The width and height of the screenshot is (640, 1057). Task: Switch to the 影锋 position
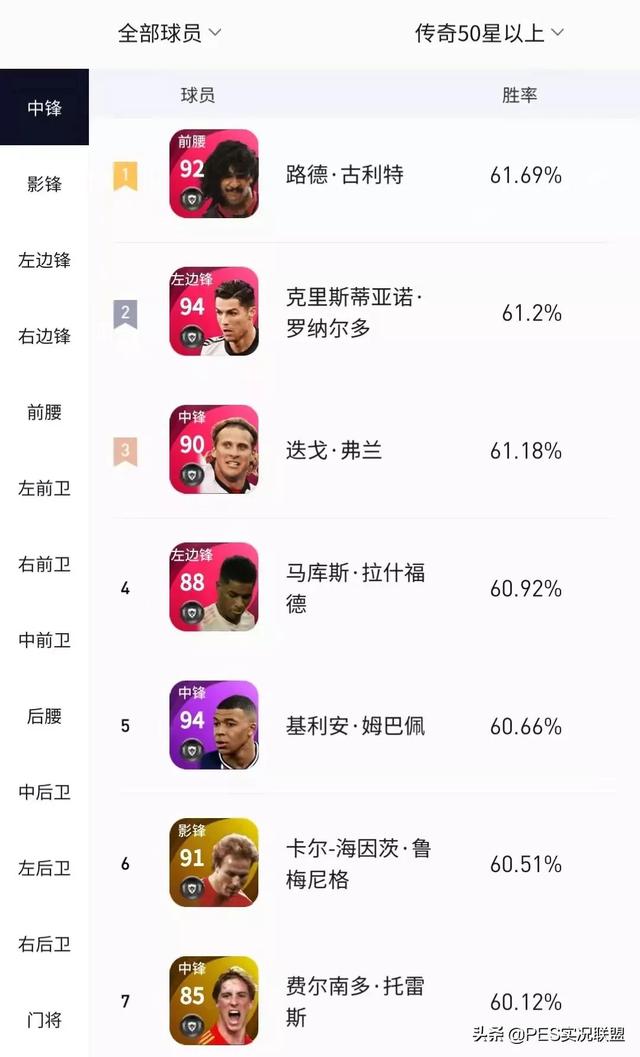(x=45, y=183)
